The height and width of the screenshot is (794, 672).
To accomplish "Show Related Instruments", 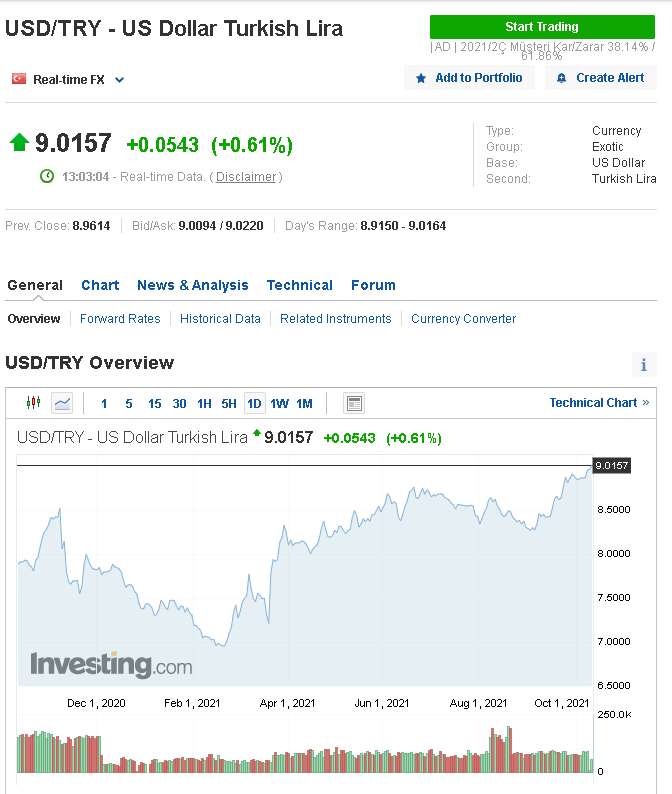I will pos(335,319).
